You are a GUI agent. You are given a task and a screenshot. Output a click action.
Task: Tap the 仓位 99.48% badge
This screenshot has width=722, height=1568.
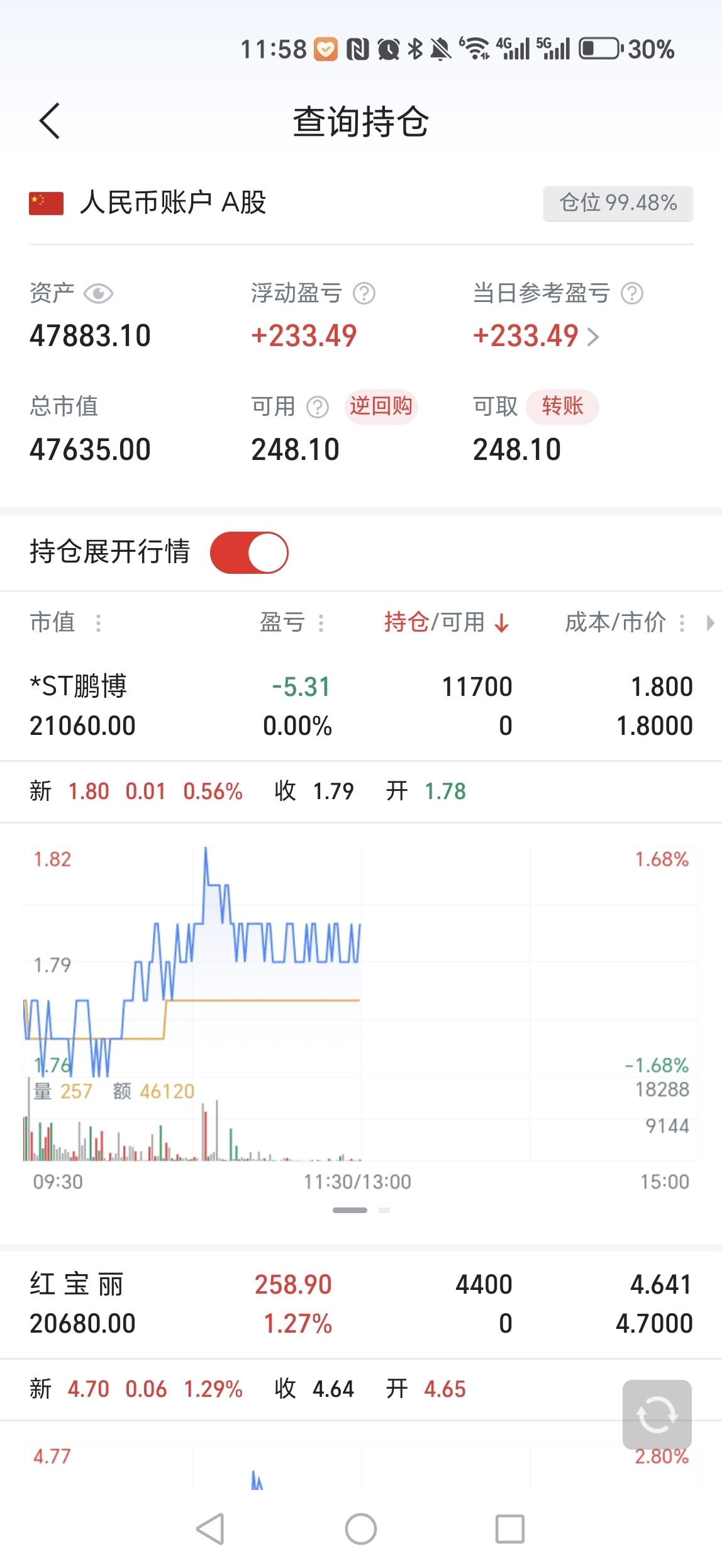(618, 203)
